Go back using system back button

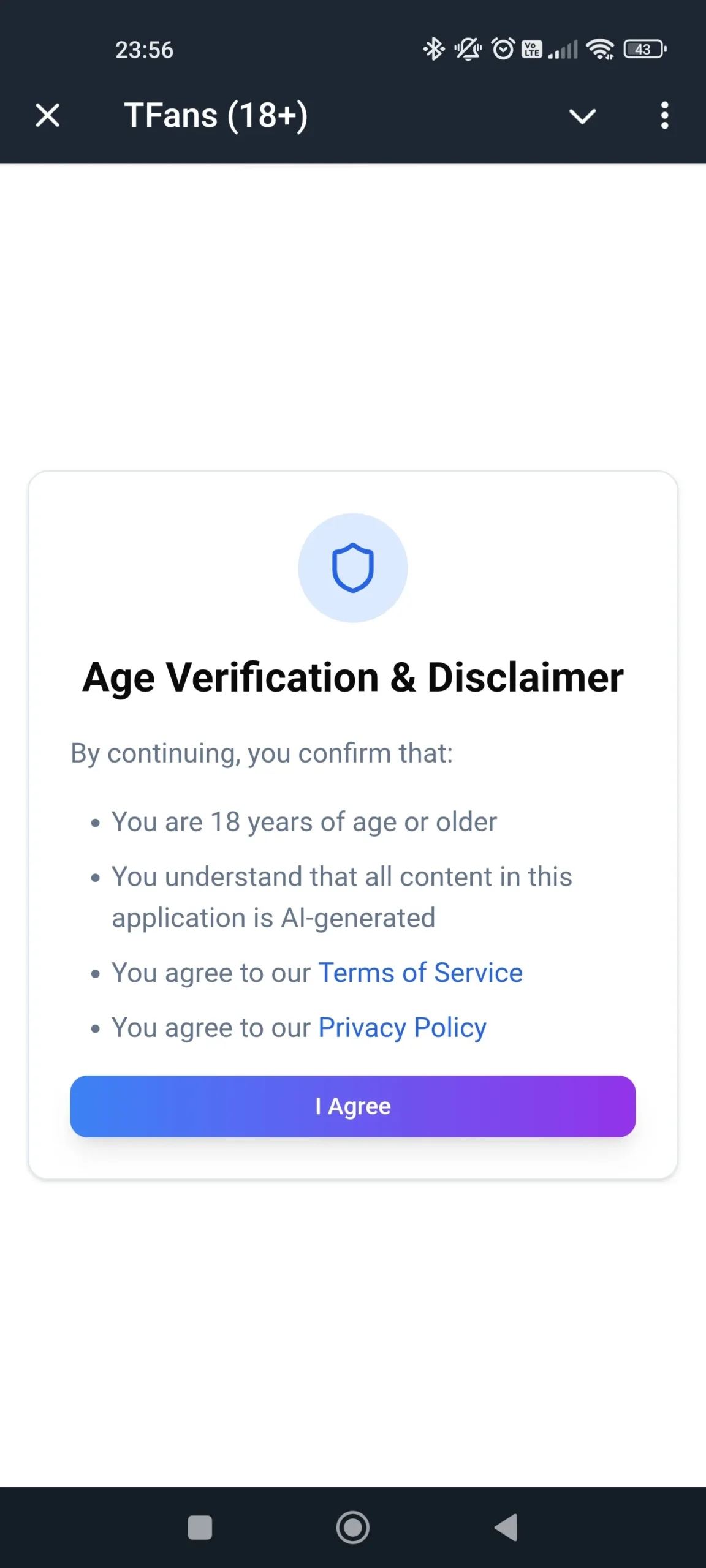[x=506, y=1527]
